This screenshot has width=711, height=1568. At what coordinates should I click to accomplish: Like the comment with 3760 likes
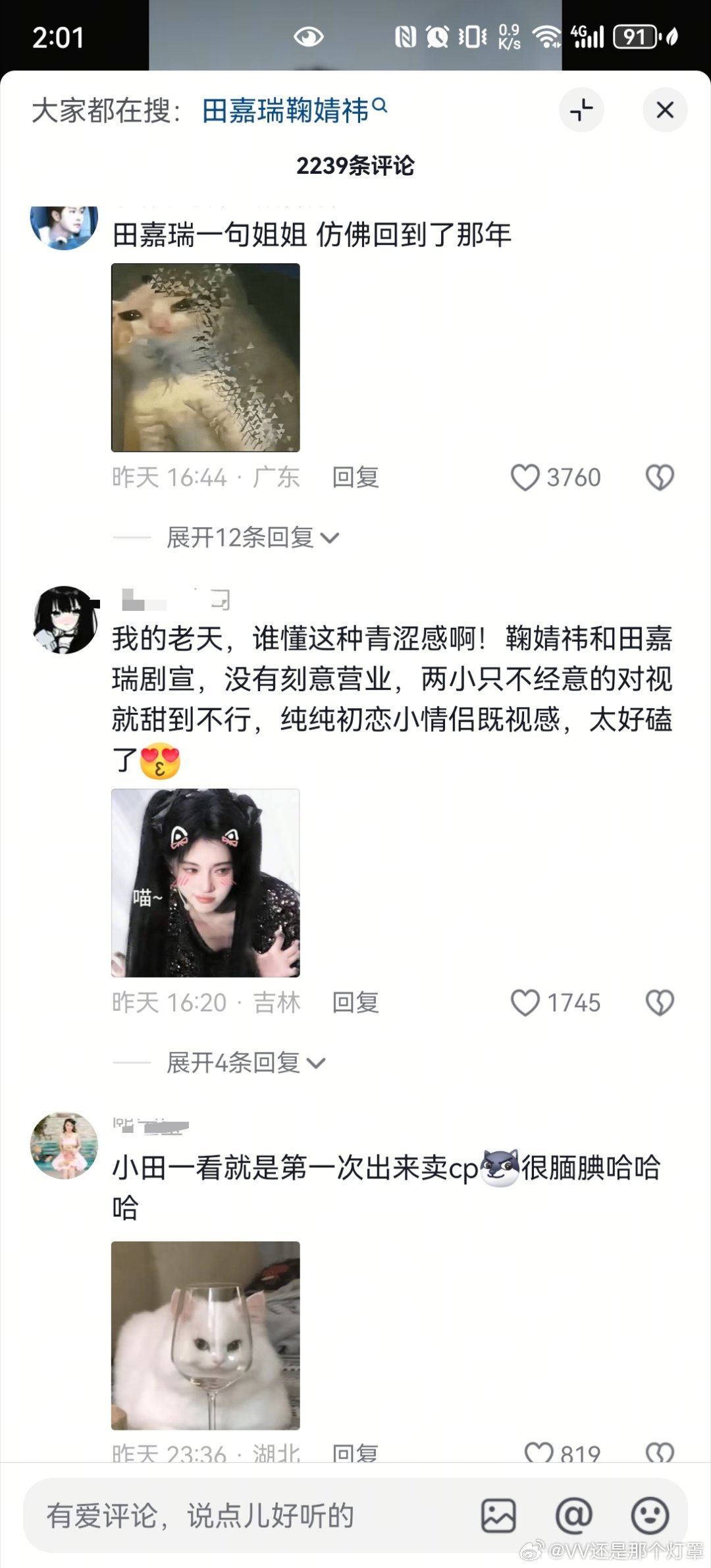(x=527, y=477)
